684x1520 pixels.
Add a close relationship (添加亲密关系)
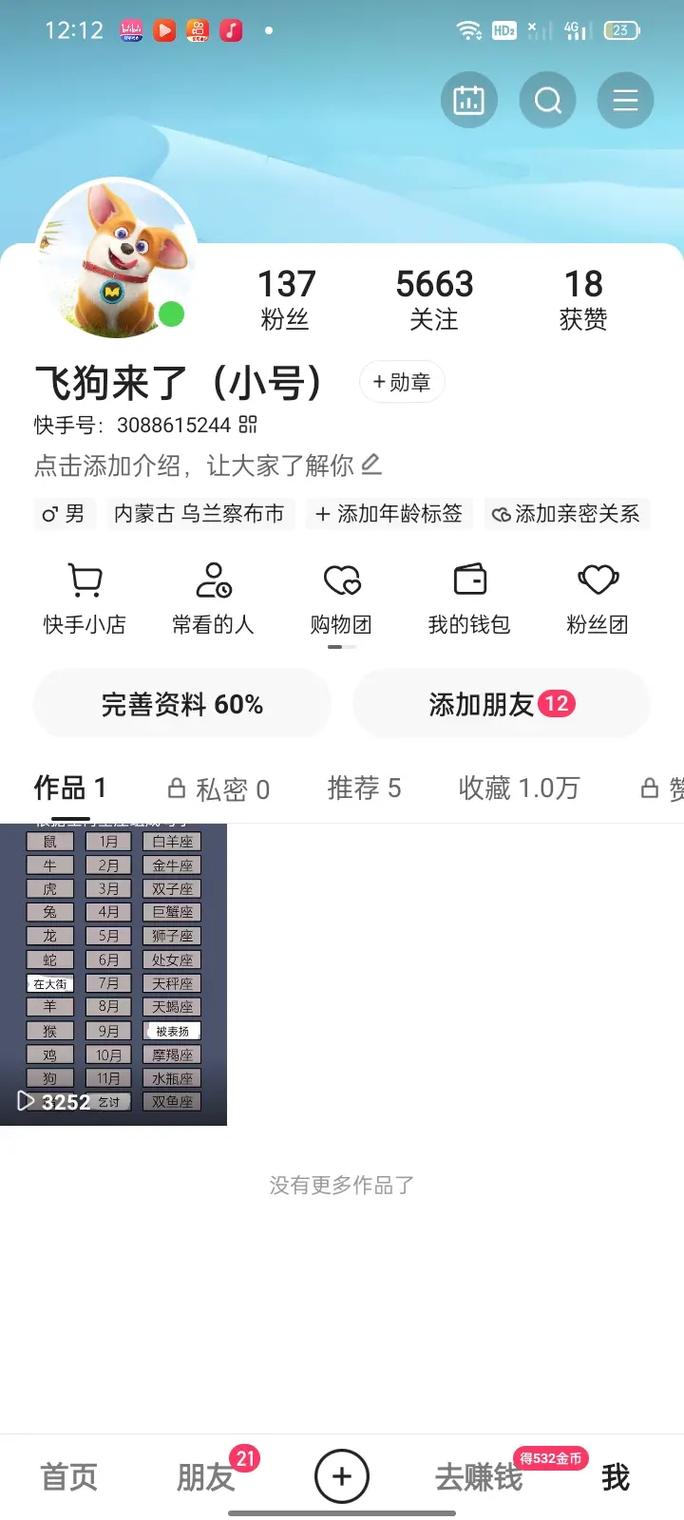(x=566, y=514)
